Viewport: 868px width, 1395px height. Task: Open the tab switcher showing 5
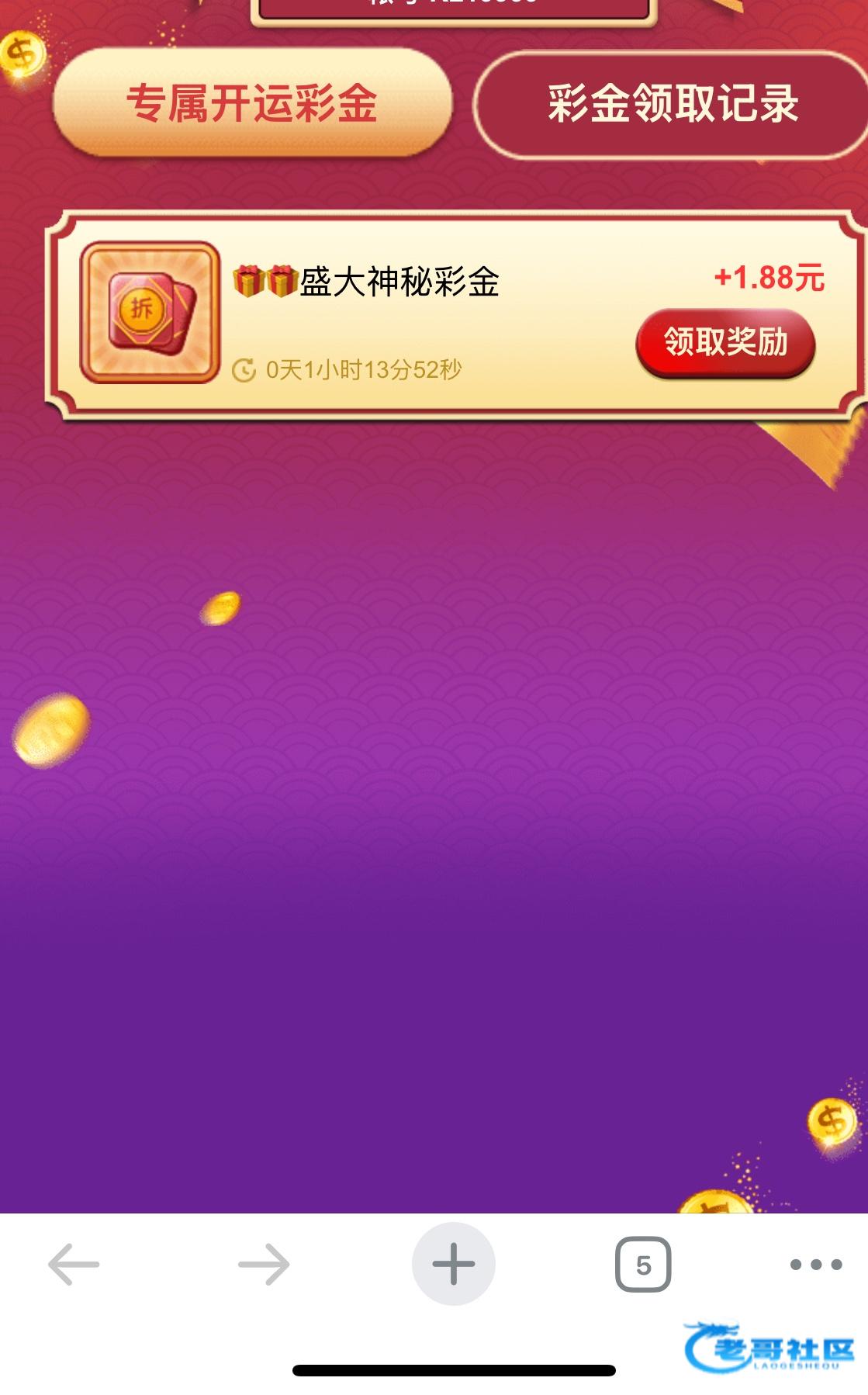coord(643,1265)
